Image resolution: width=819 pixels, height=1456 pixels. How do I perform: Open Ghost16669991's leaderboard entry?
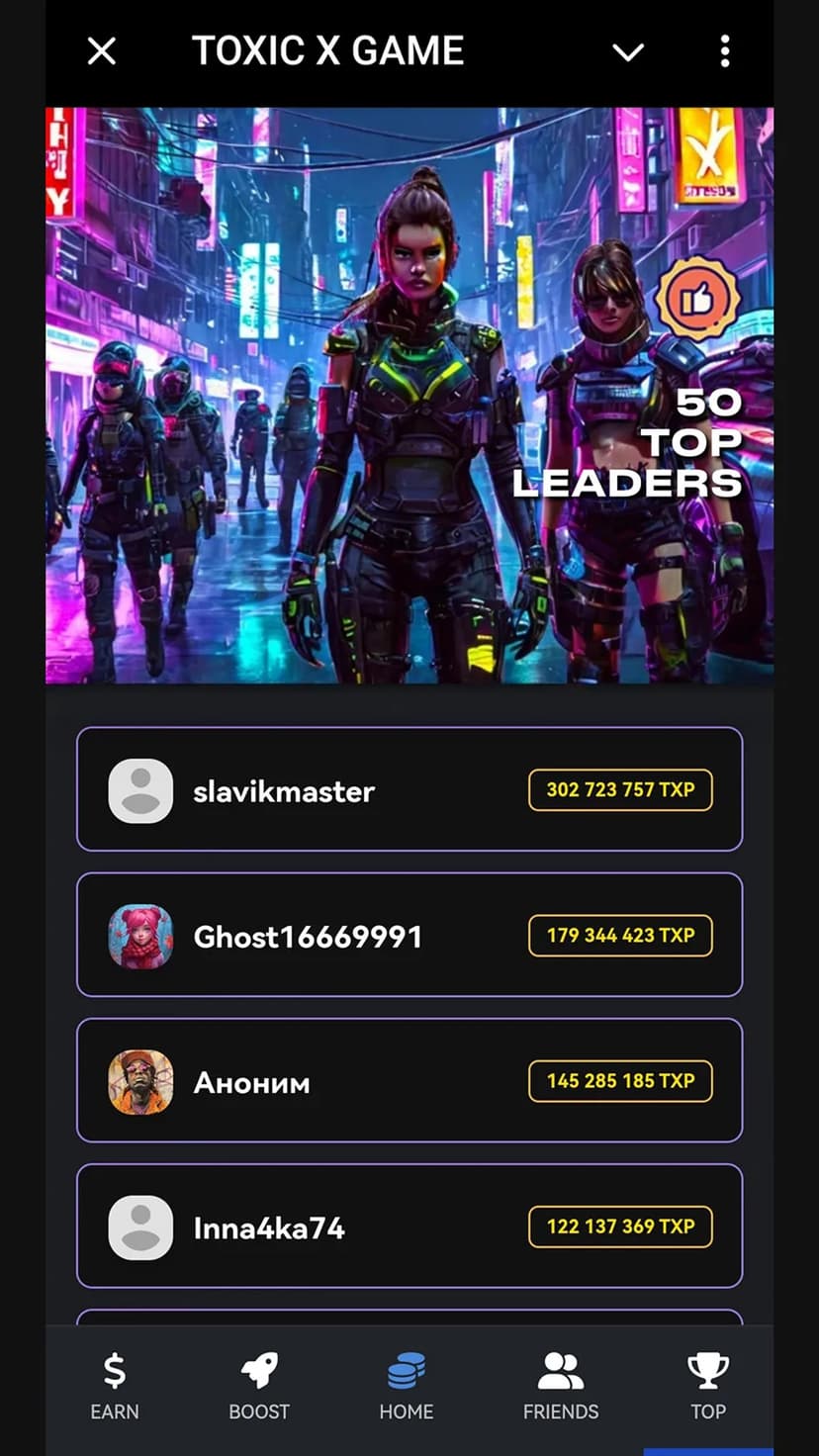409,935
